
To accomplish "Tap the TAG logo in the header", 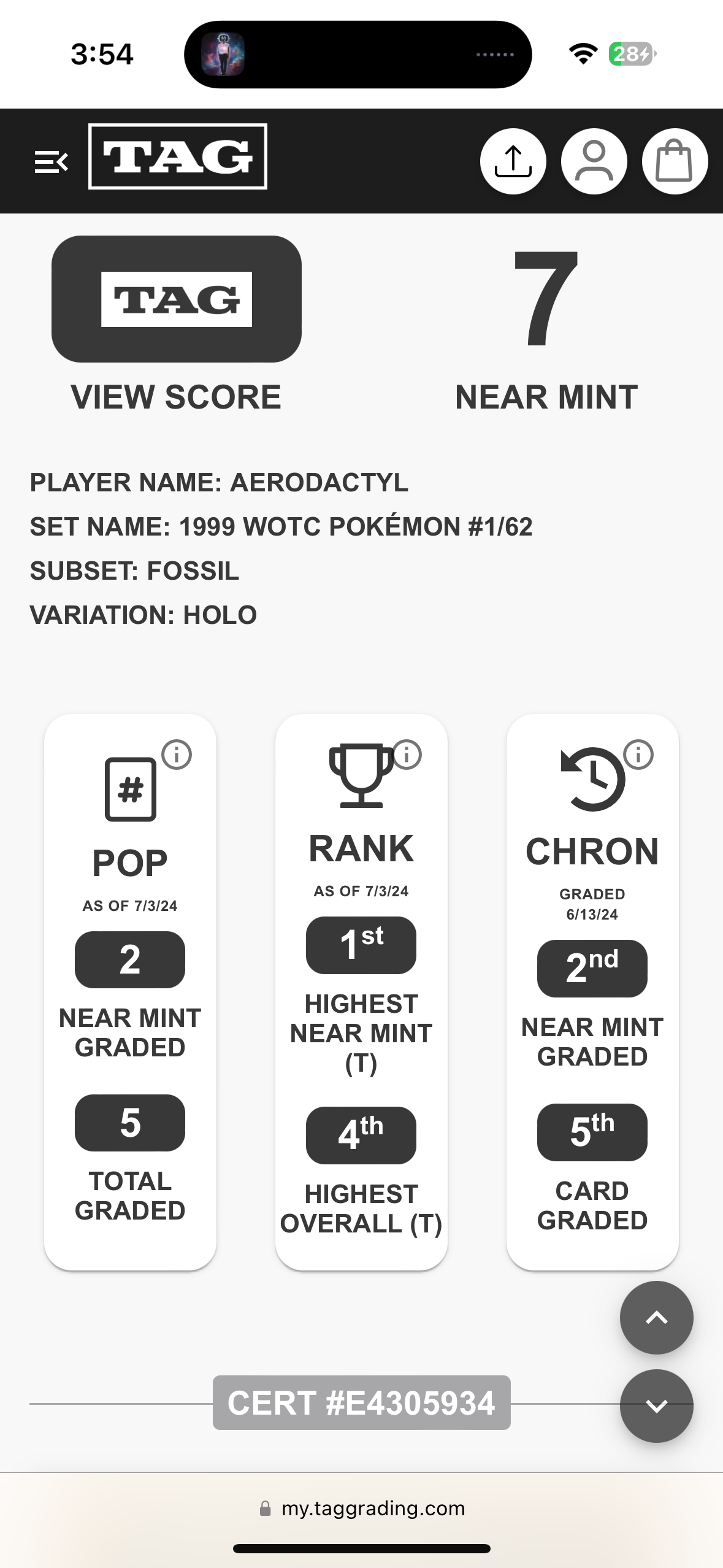I will point(178,156).
